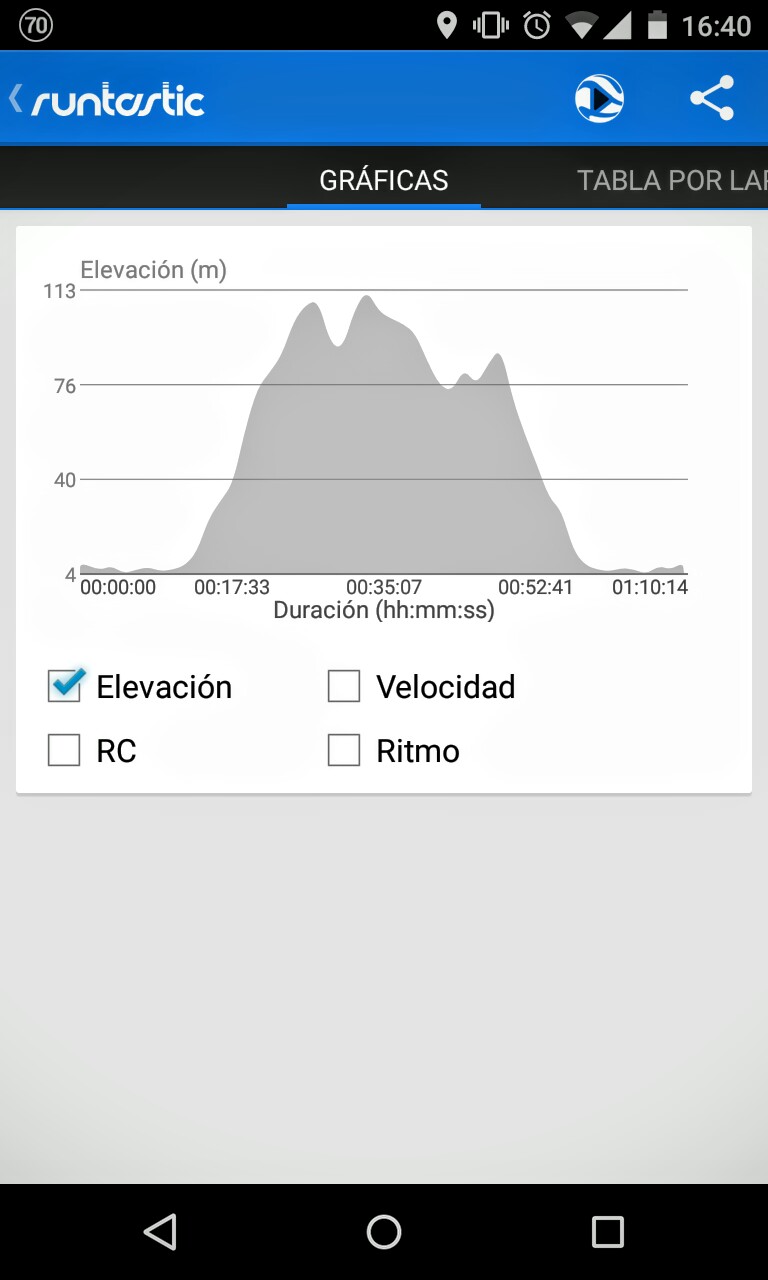Select the Ritmo checkbox
Image resolution: width=768 pixels, height=1280 pixels.
[x=344, y=750]
